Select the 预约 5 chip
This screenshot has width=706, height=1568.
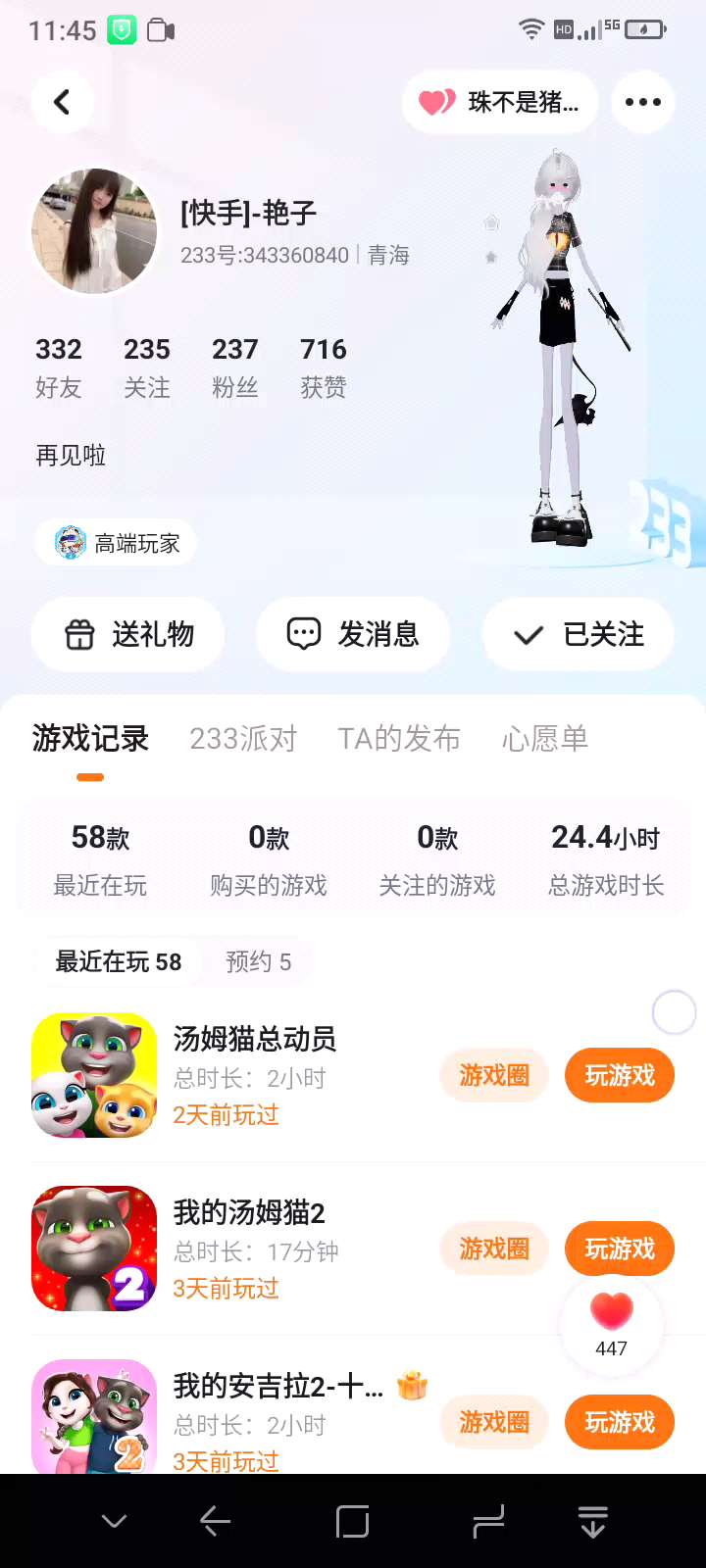tap(258, 961)
